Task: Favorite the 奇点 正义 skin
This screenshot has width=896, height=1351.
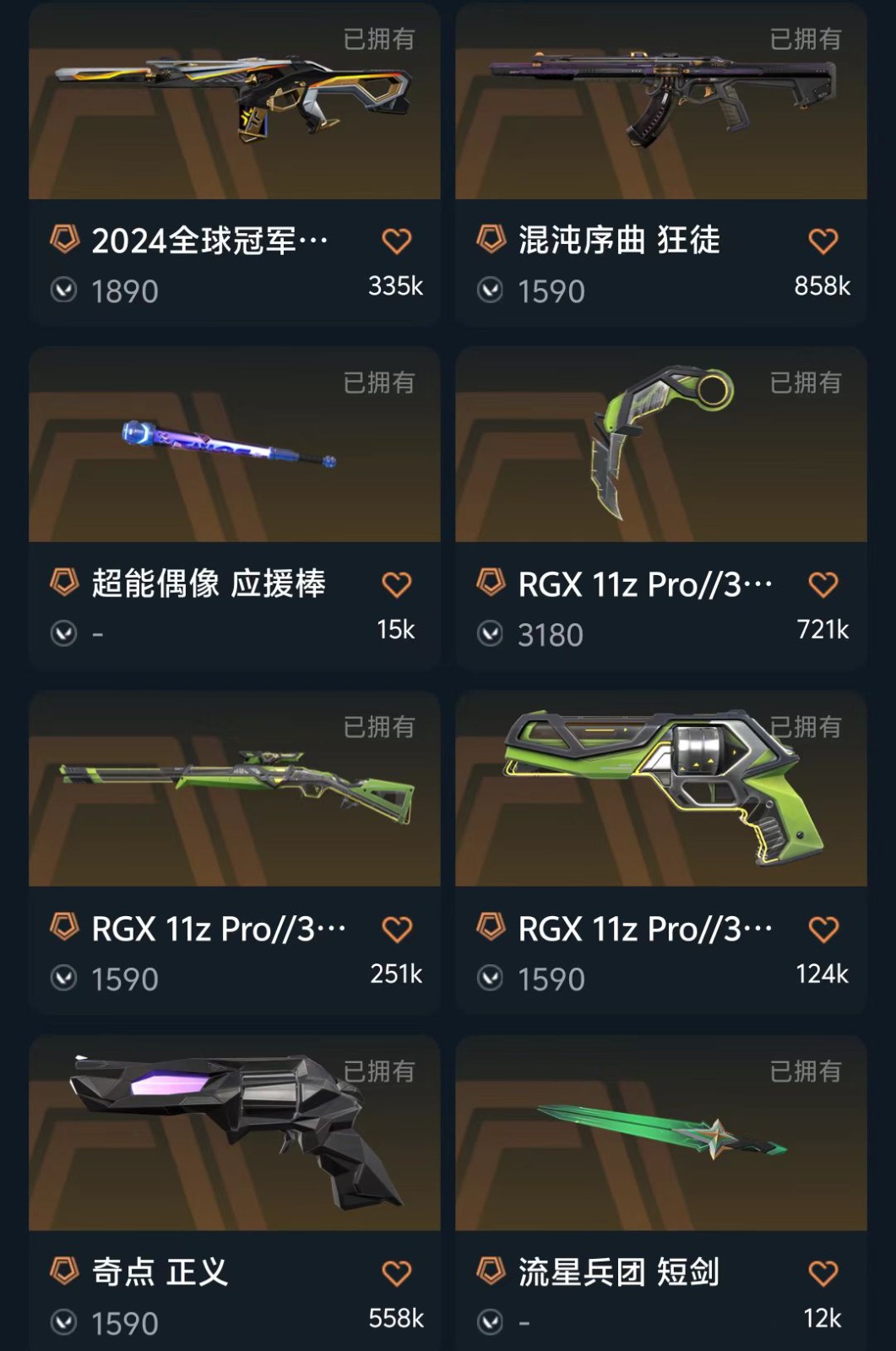Action: [396, 1273]
